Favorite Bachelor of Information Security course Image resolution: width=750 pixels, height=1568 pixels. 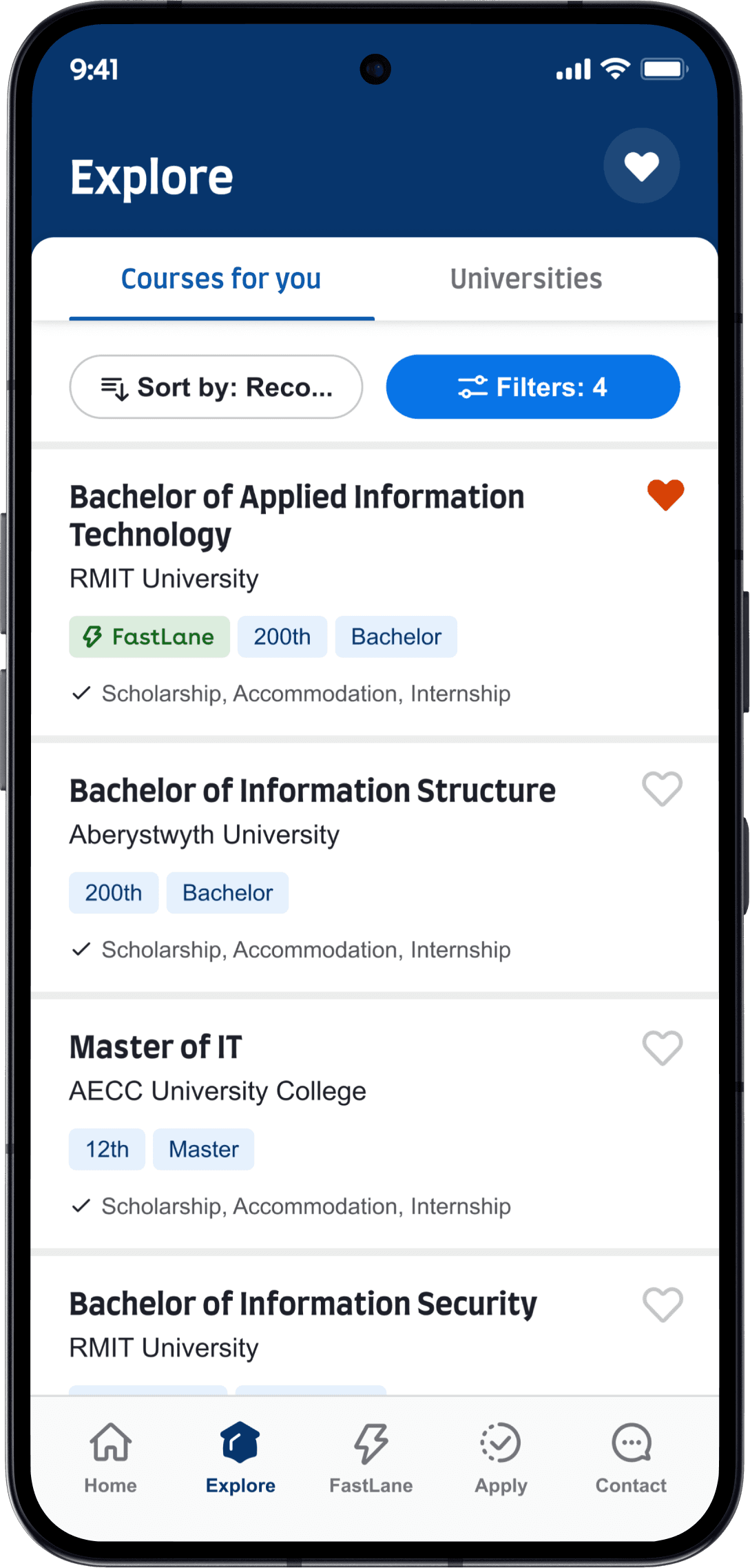(x=663, y=1304)
